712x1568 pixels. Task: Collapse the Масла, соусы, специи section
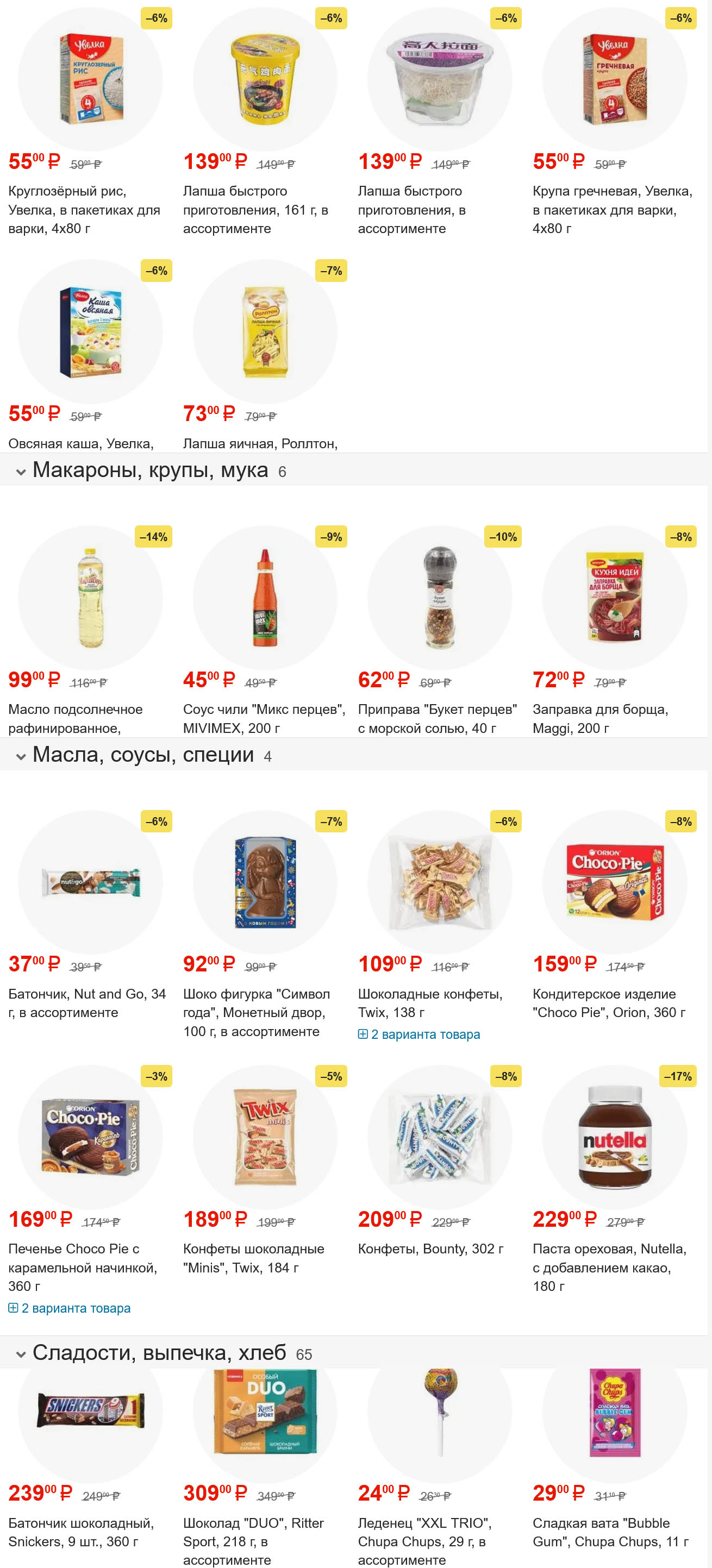click(21, 757)
